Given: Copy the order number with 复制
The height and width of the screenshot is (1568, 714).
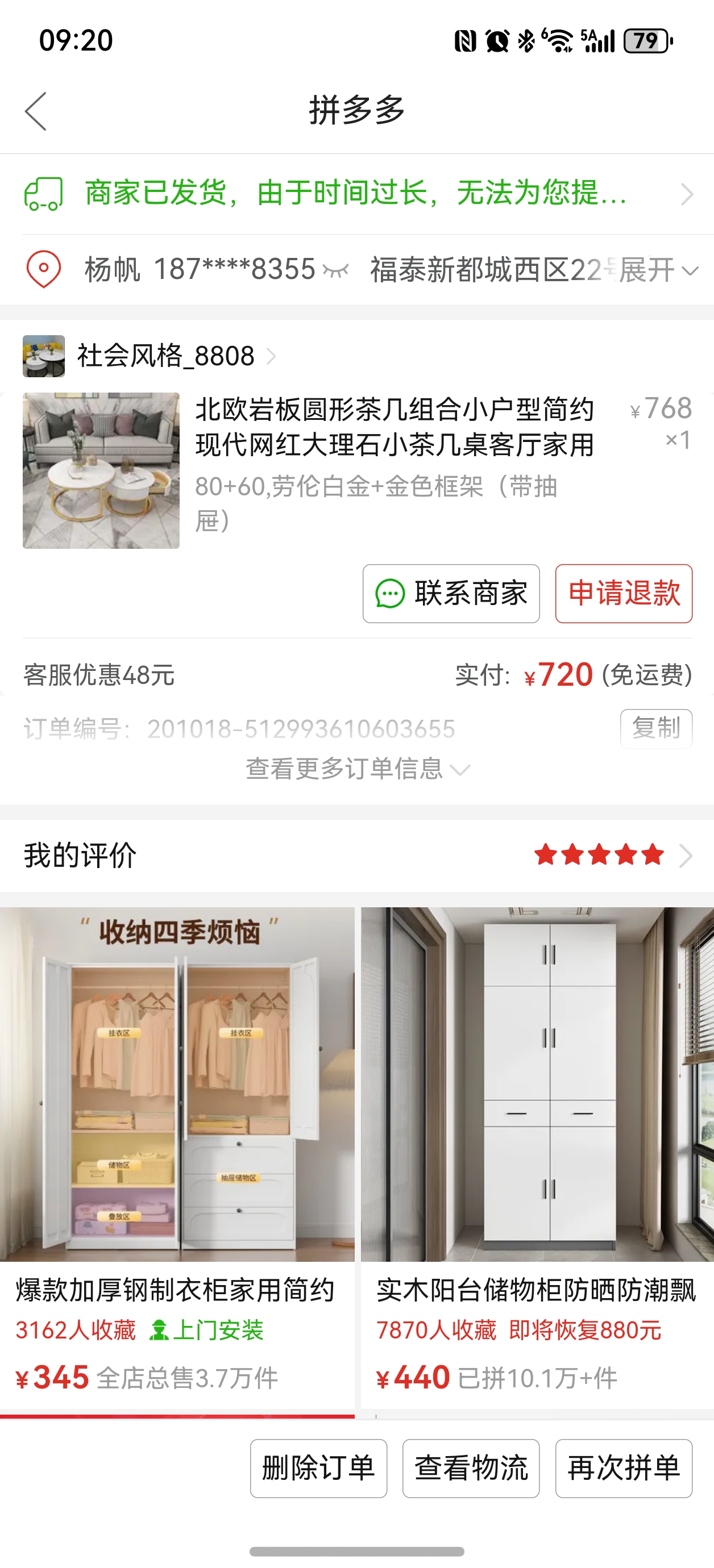Looking at the screenshot, I should pos(655,728).
